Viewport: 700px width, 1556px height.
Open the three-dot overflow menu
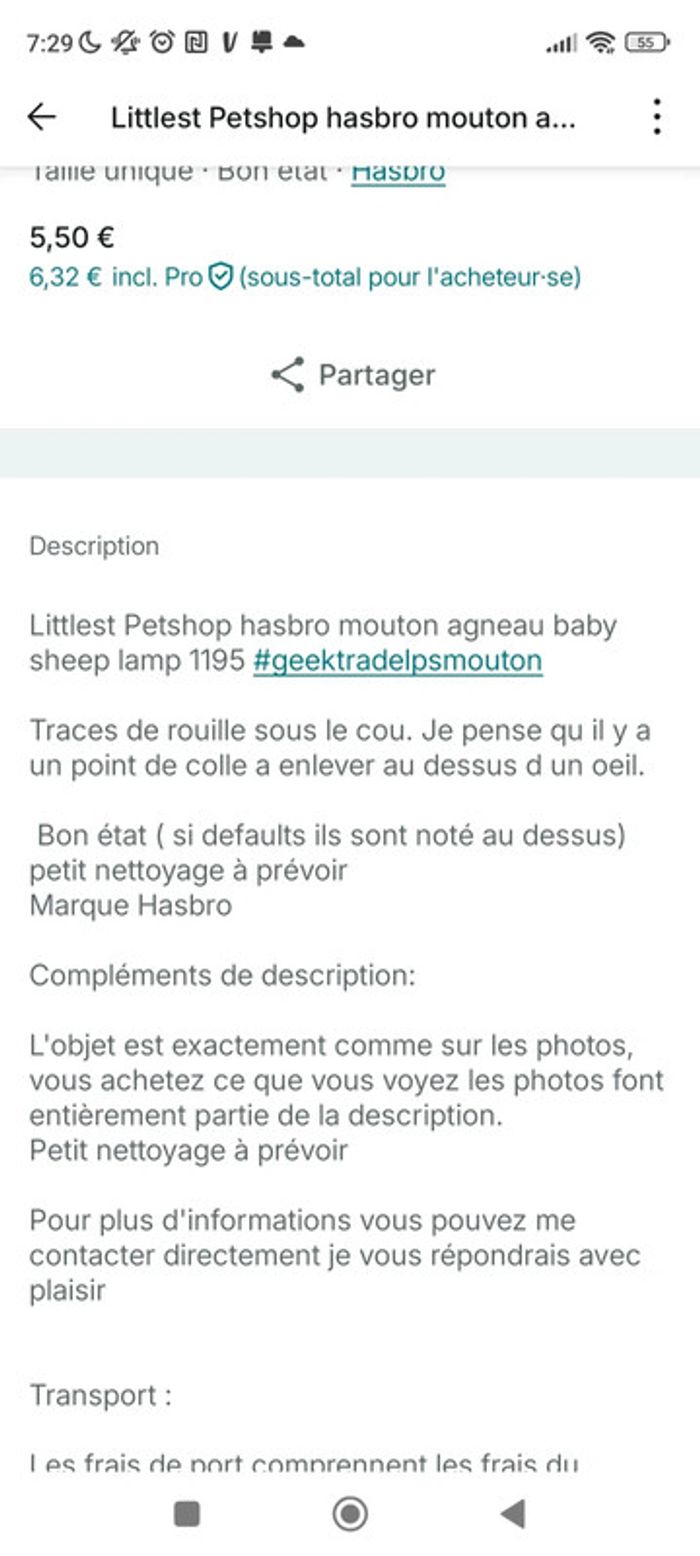click(x=656, y=117)
